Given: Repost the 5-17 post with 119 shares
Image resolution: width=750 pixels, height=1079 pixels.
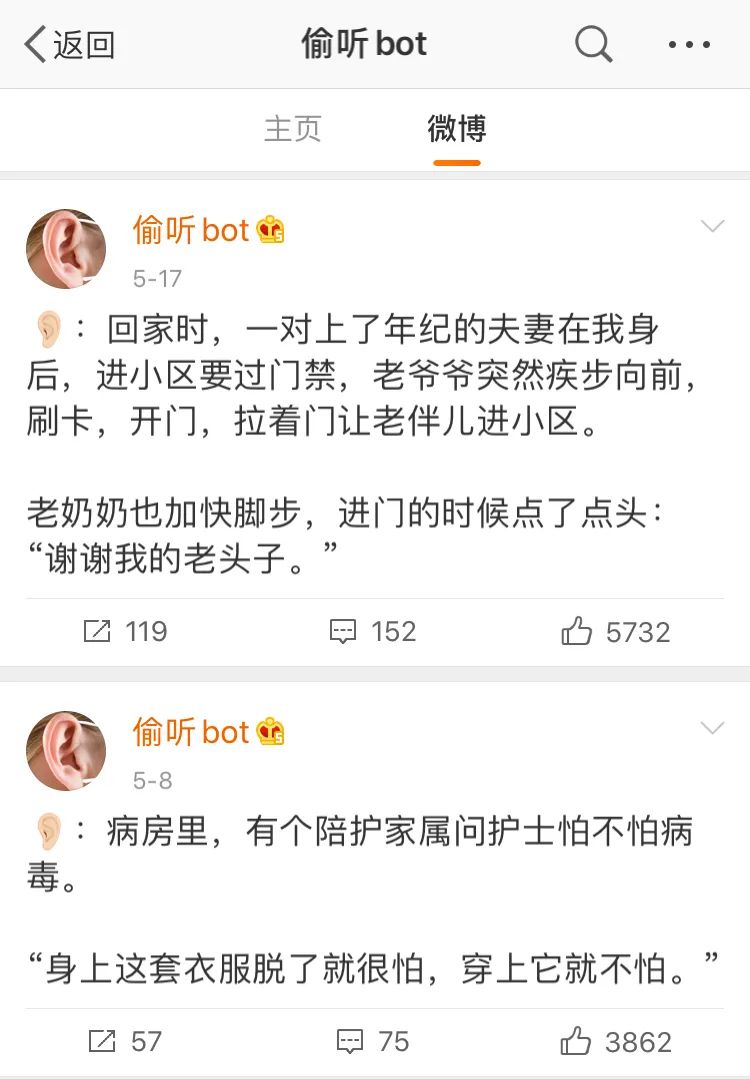Looking at the screenshot, I should [125, 631].
